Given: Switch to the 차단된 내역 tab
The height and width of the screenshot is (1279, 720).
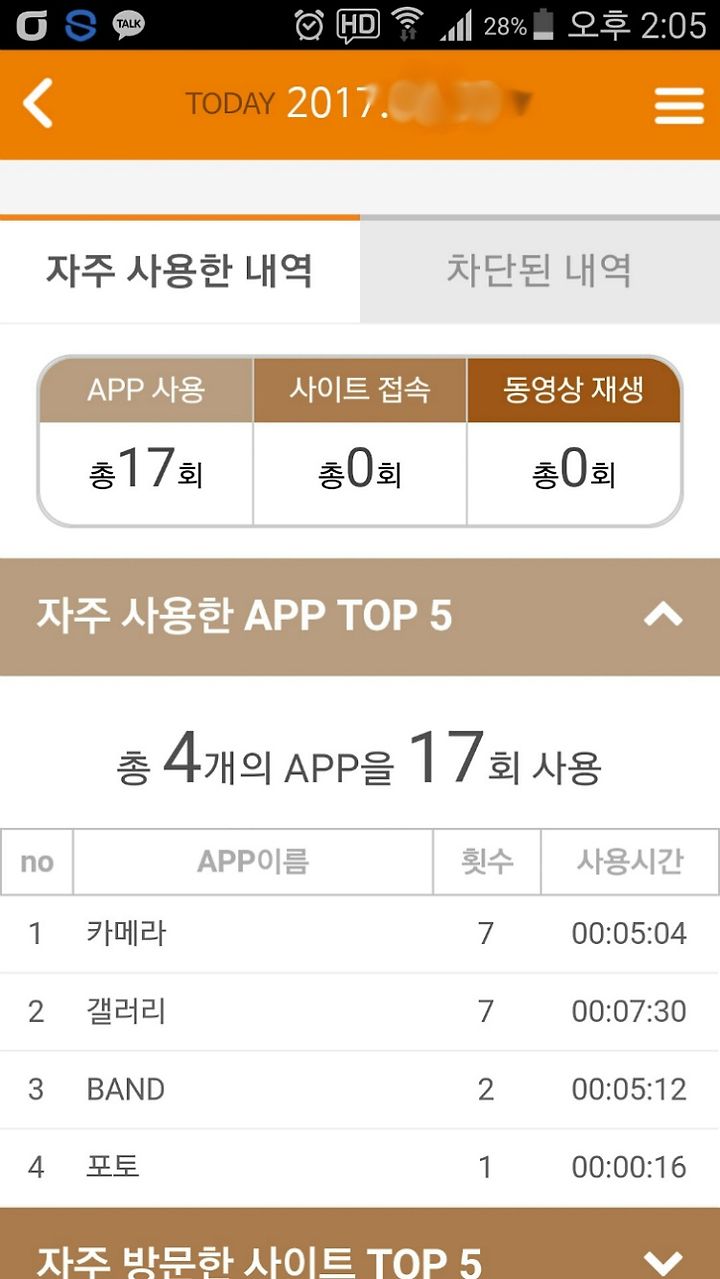Looking at the screenshot, I should tap(540, 270).
